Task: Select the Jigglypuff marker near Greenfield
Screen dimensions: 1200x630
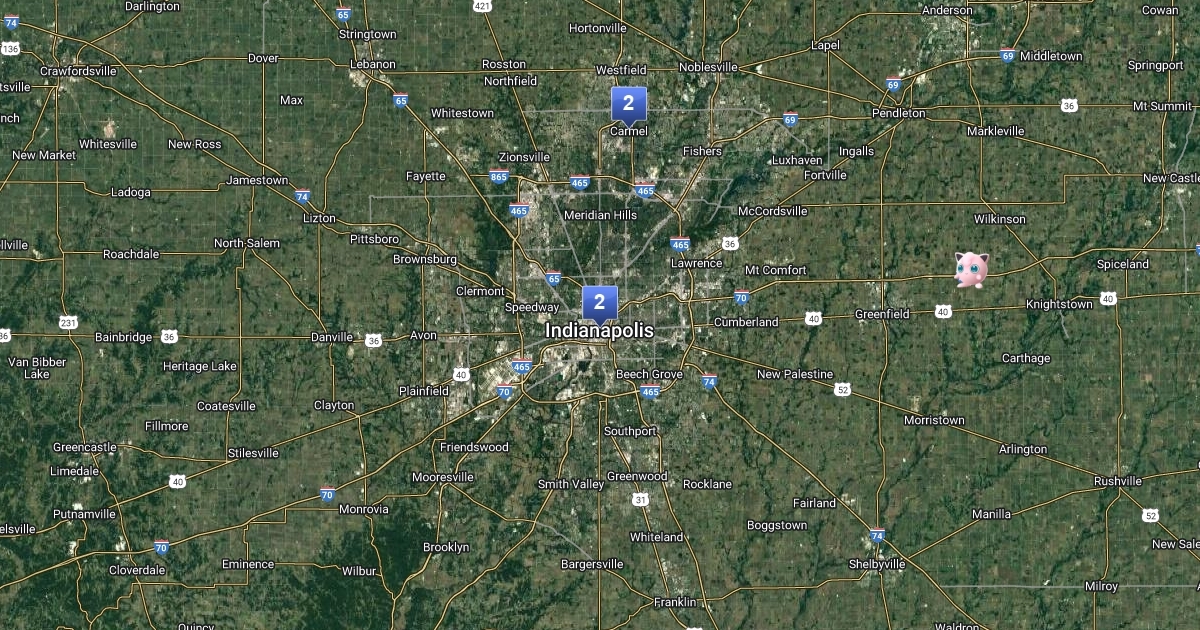Action: click(x=971, y=269)
